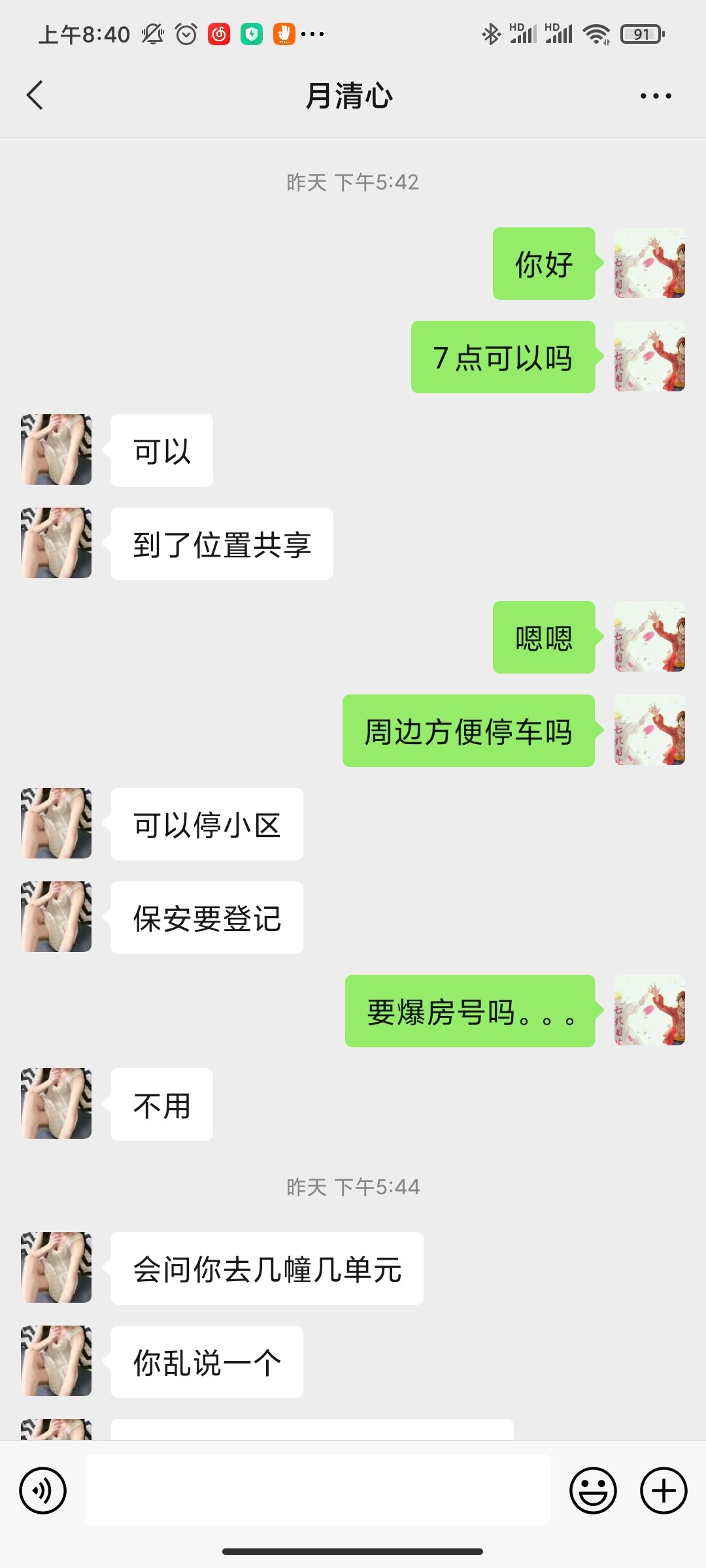The image size is (706, 1568).
Task: Select the 到了位置共享 message bubble
Action: [221, 543]
